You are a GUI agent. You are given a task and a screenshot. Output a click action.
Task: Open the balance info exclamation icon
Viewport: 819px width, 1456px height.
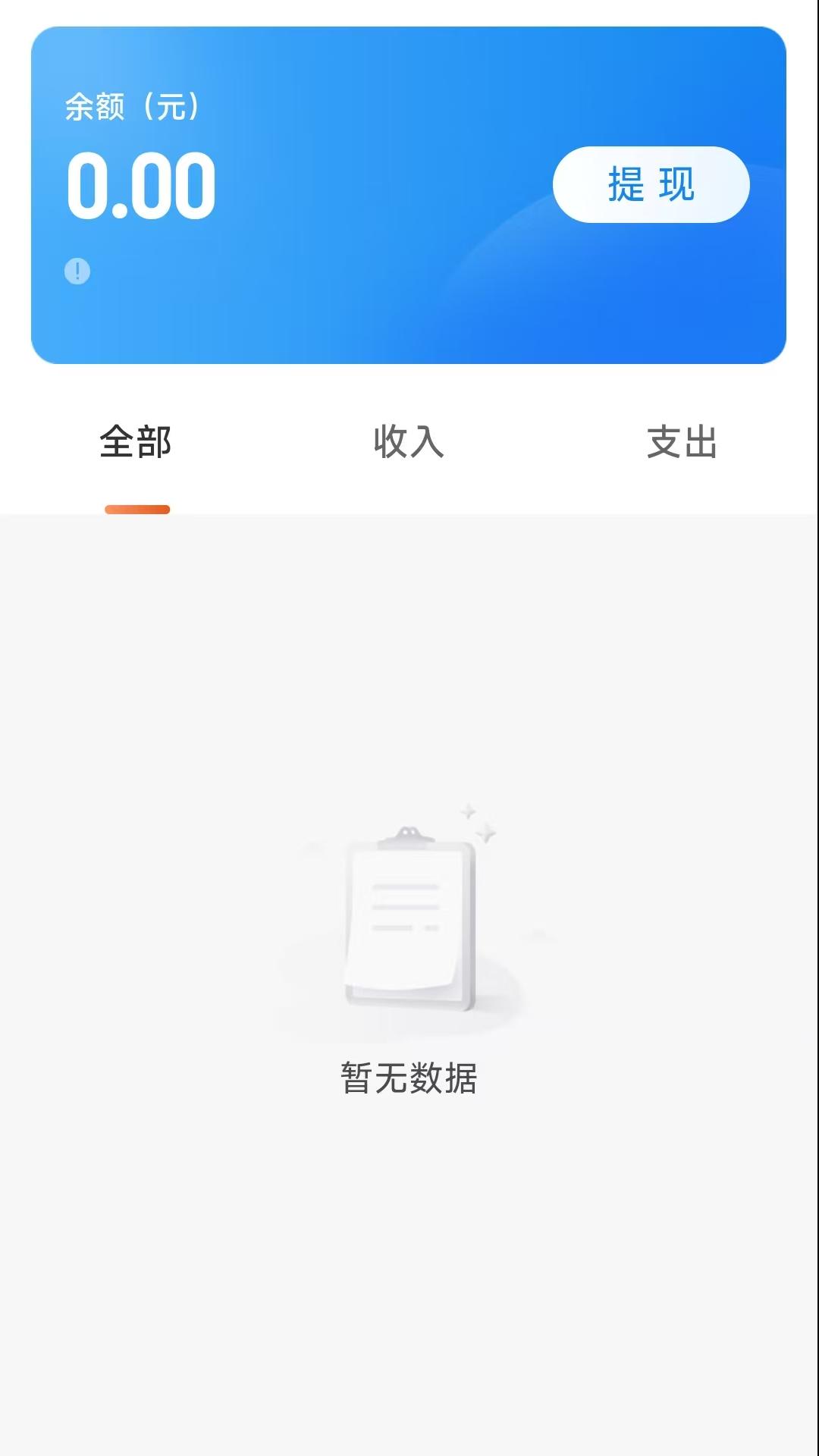click(x=77, y=271)
